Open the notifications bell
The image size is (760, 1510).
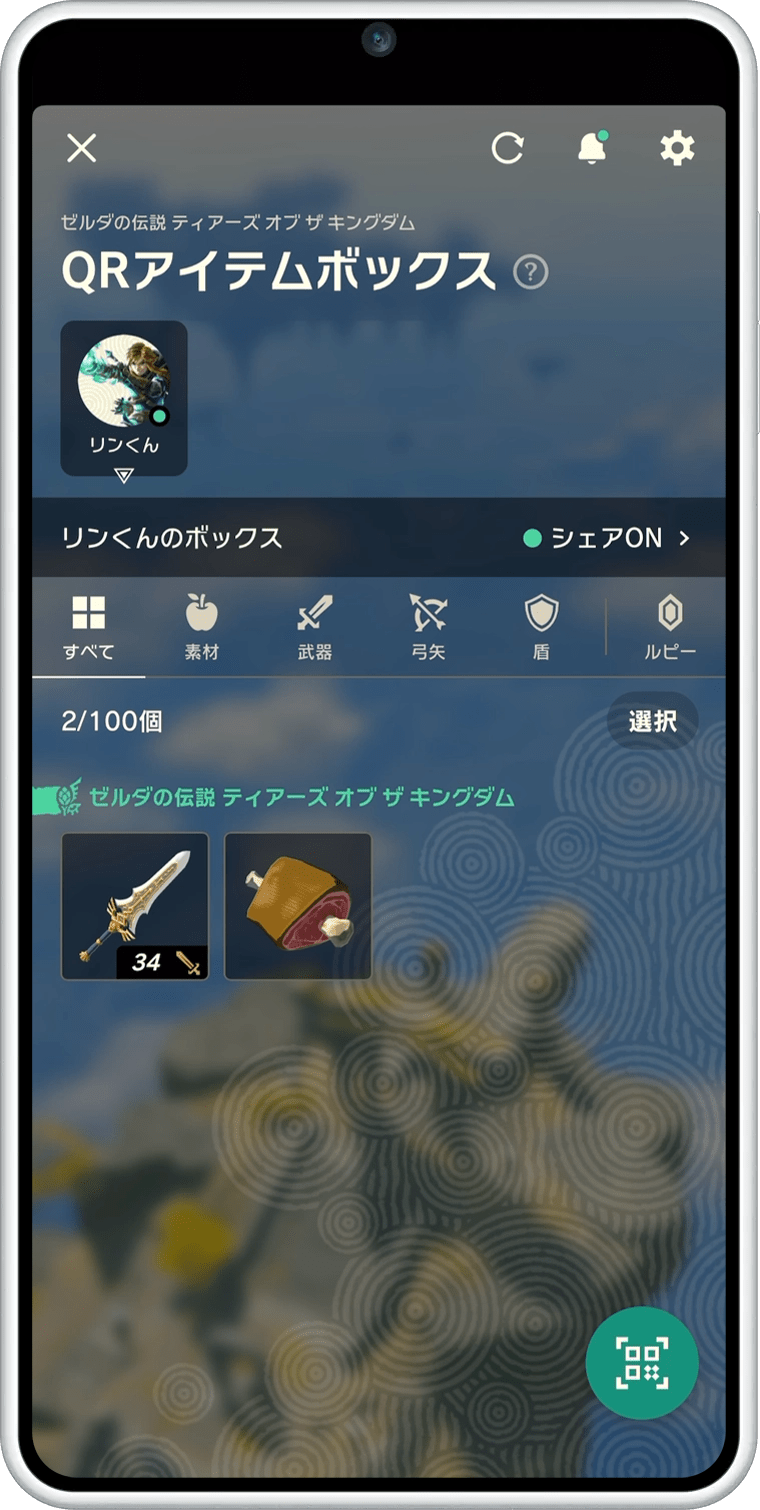(592, 148)
